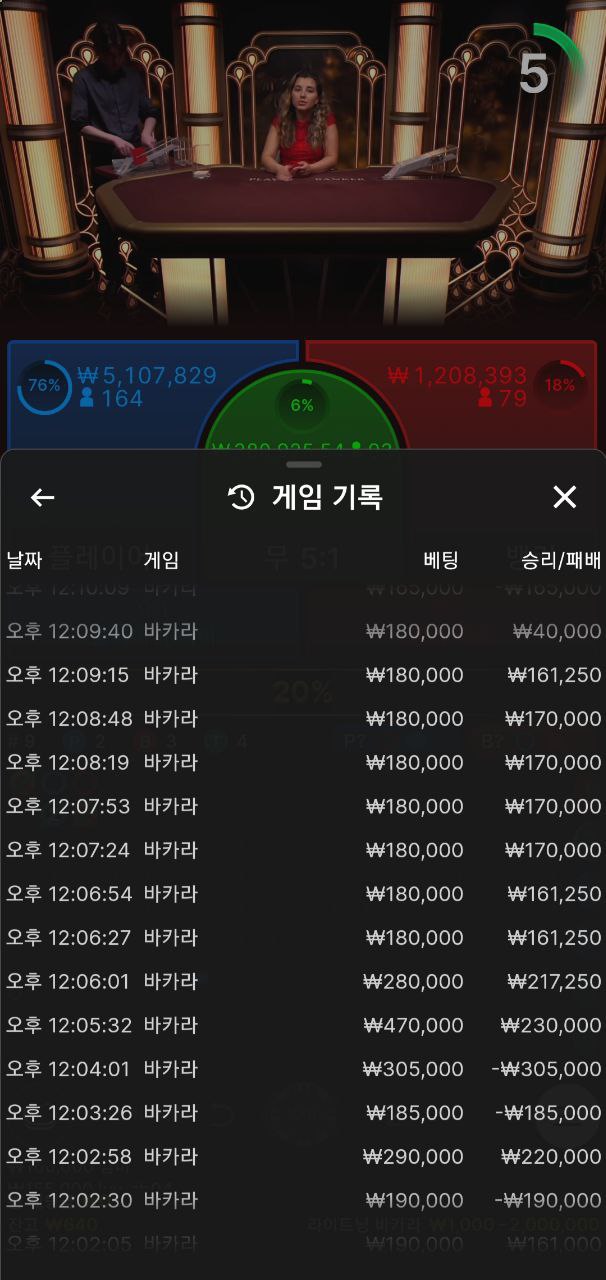Open the 오후 12:04:01 ₩305,000 loss record
The width and height of the screenshot is (606, 1280).
[x=303, y=1069]
